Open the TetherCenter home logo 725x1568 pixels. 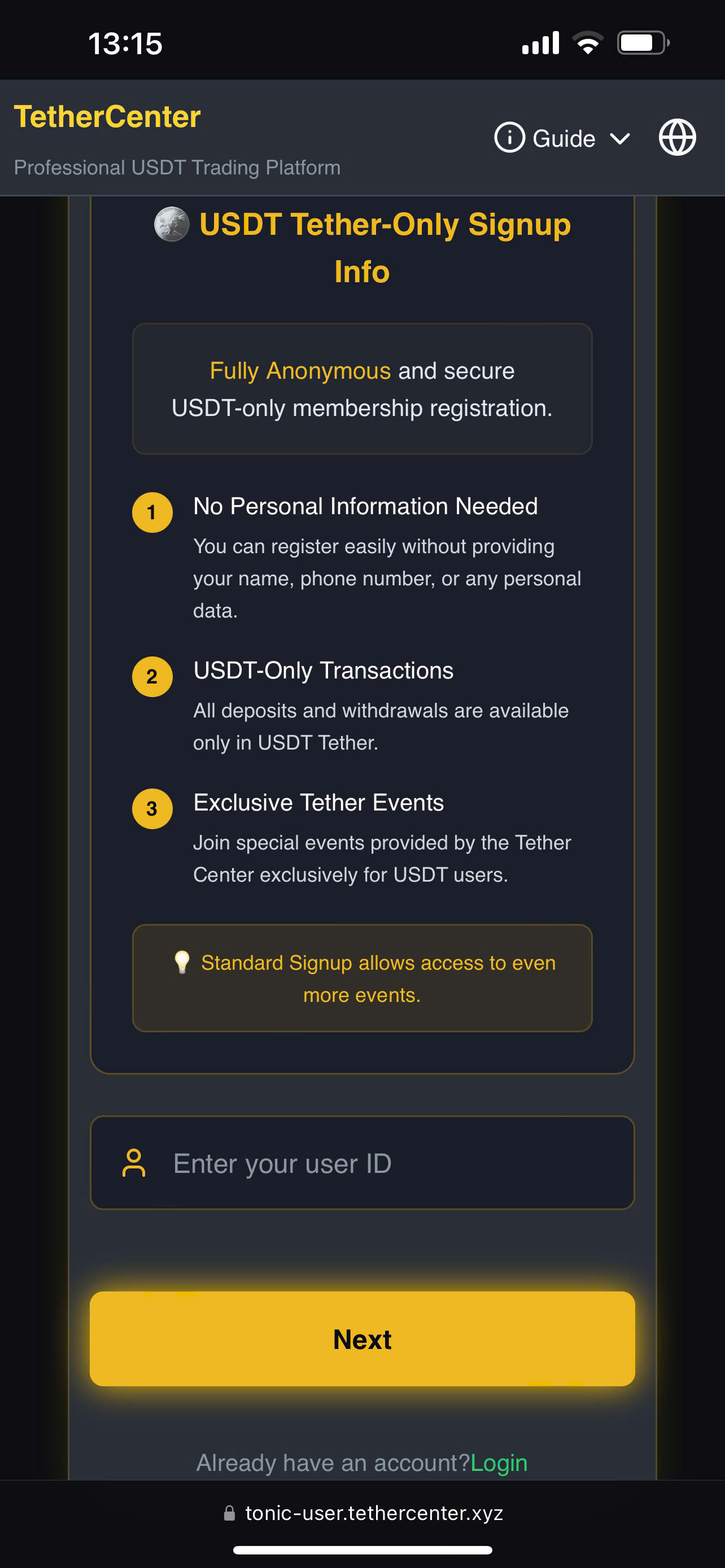[x=107, y=117]
